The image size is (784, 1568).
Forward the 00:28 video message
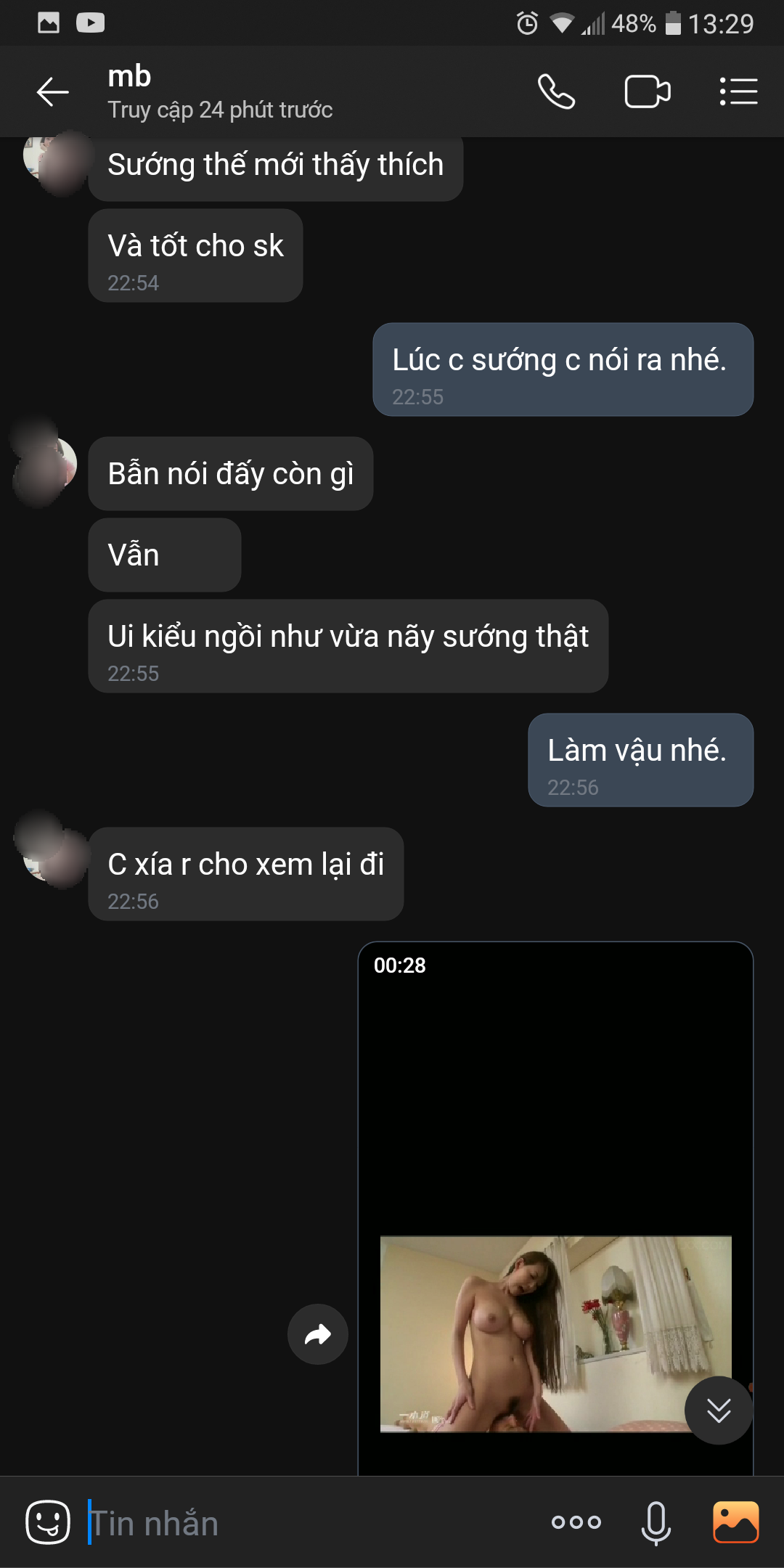[317, 1334]
